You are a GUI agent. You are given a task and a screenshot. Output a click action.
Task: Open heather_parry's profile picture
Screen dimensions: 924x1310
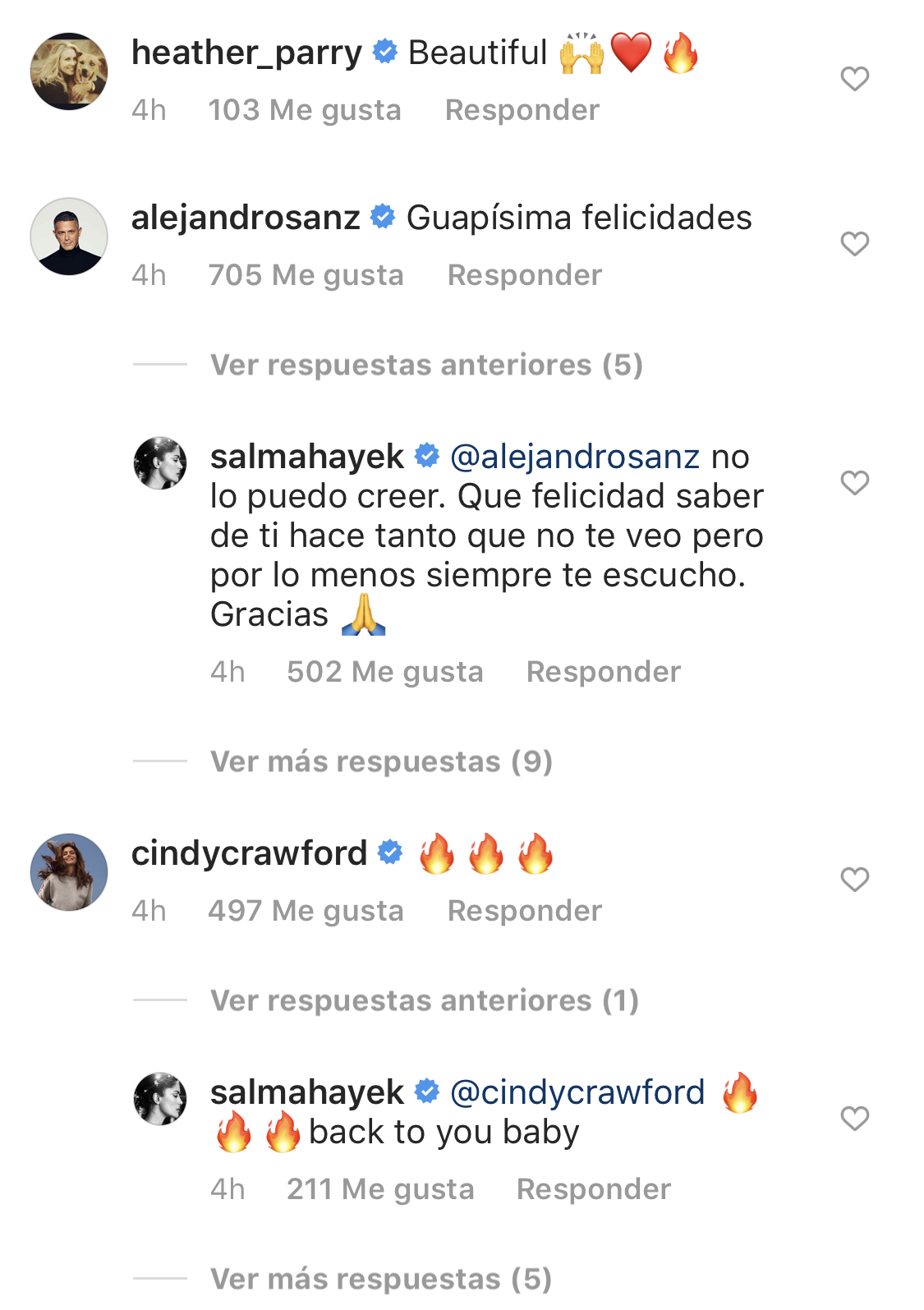[x=69, y=71]
